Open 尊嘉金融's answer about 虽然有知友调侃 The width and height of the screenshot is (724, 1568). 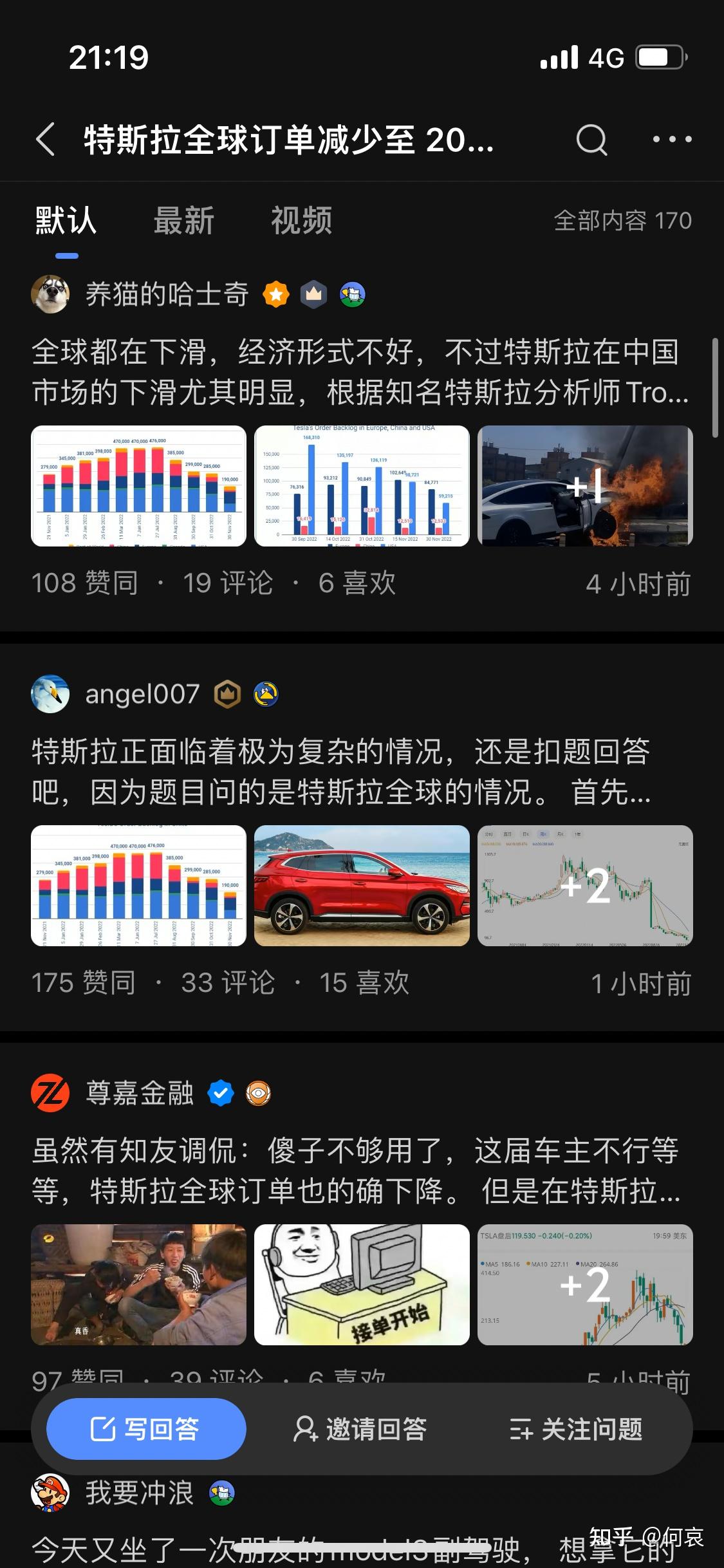tap(355, 1171)
